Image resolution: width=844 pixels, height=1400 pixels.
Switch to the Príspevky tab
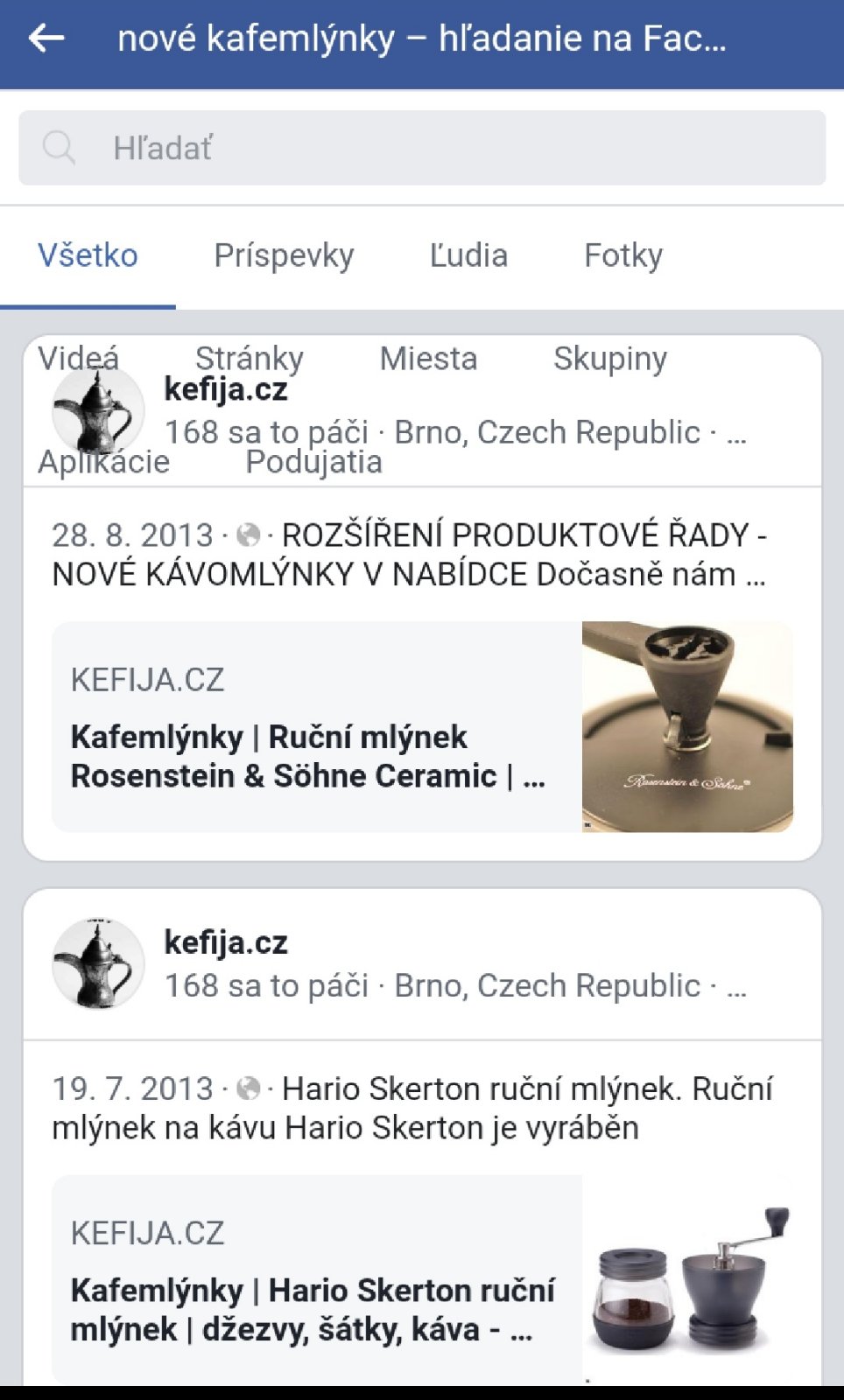(x=284, y=255)
